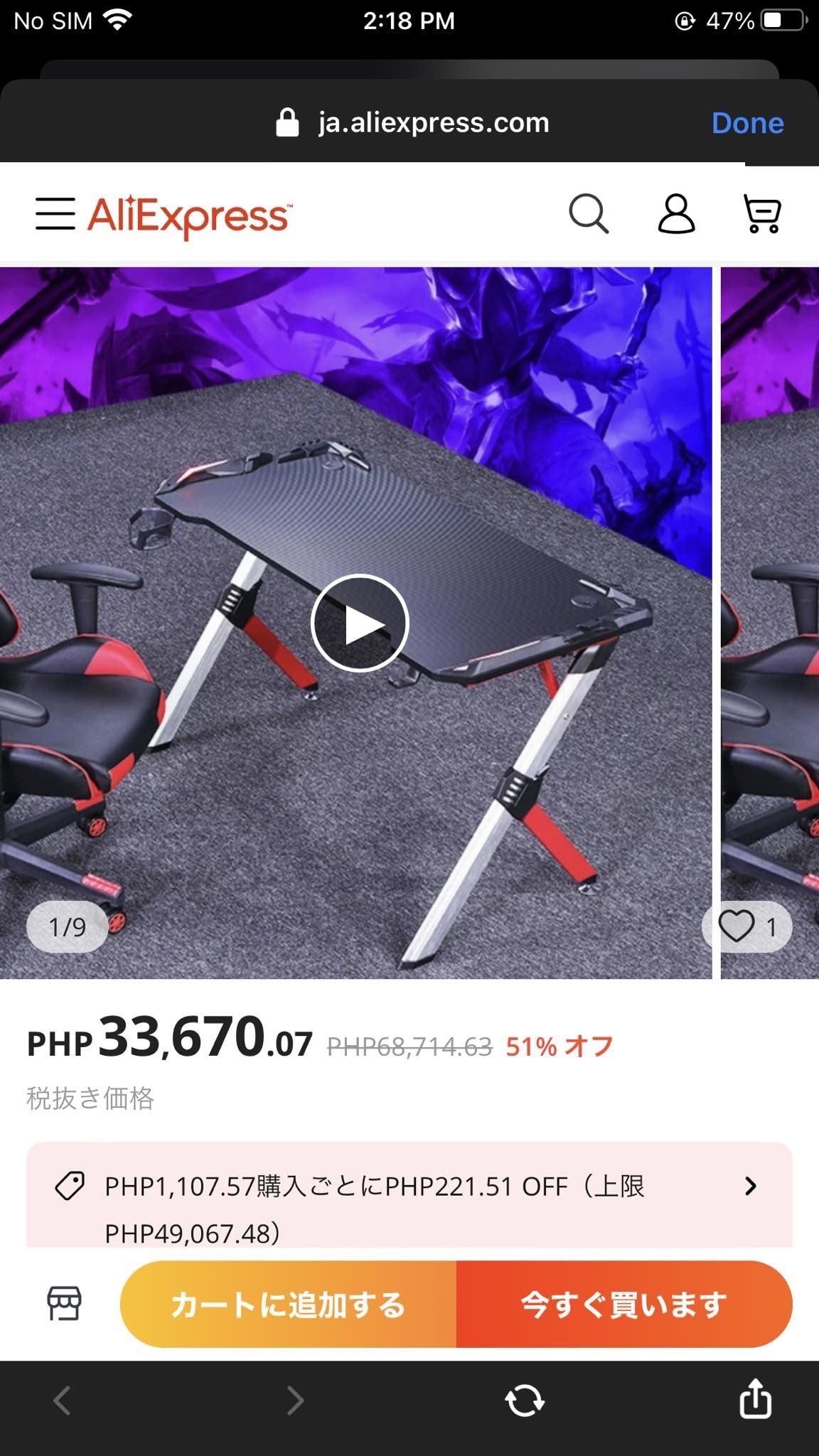Viewport: 819px width, 1456px height.
Task: Share this page
Action: tap(755, 1399)
